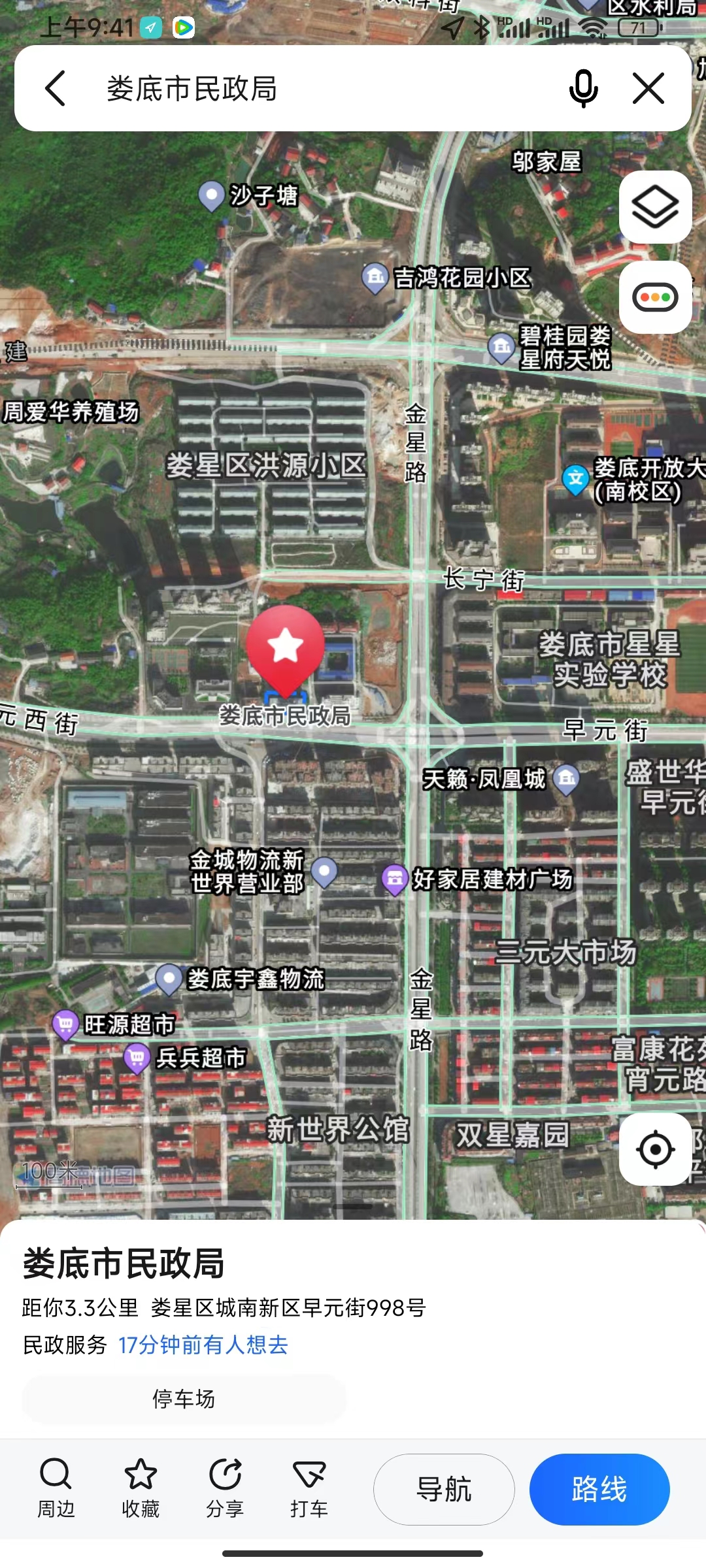The height and width of the screenshot is (1568, 706).
Task: Go back from the search result
Action: point(56,88)
